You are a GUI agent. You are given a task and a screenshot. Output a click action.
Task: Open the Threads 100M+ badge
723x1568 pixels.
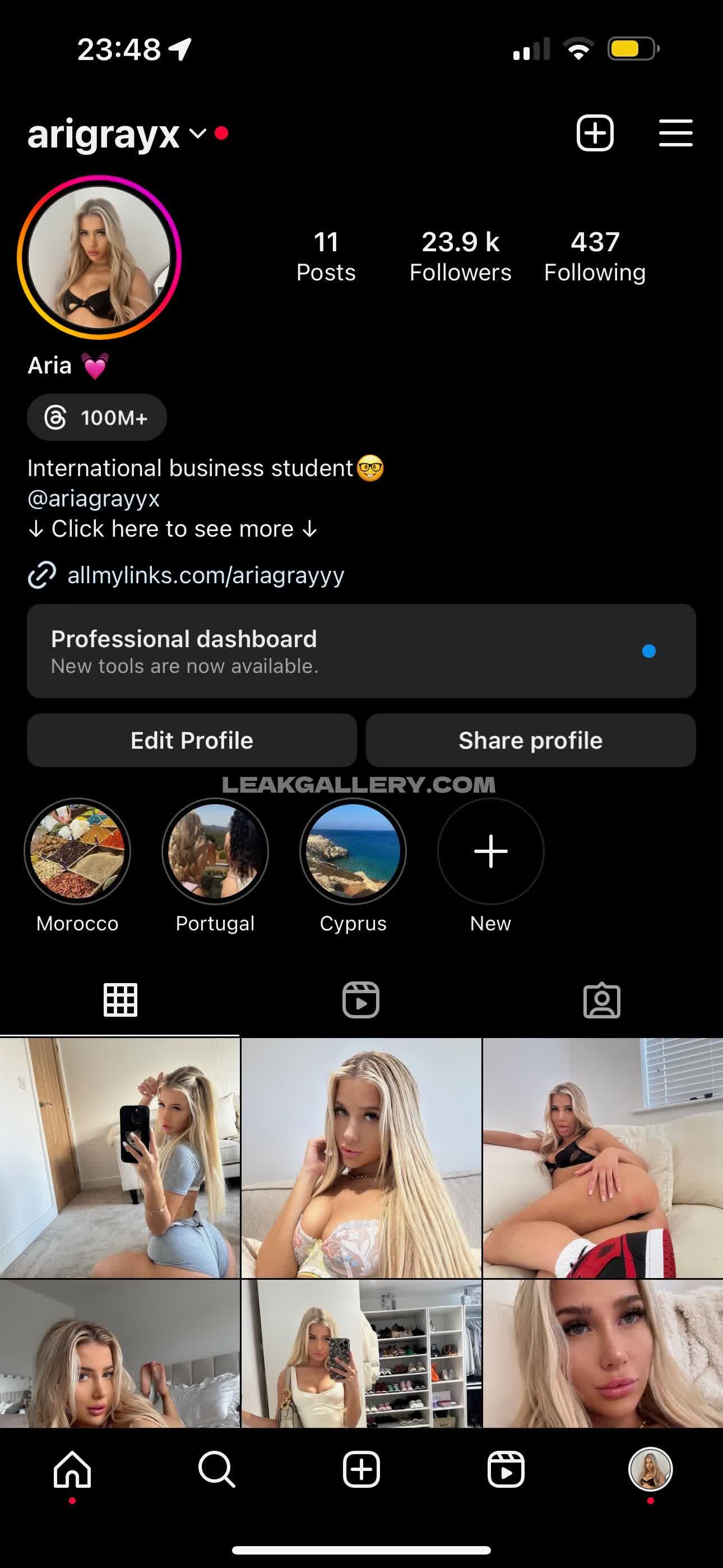(x=97, y=418)
